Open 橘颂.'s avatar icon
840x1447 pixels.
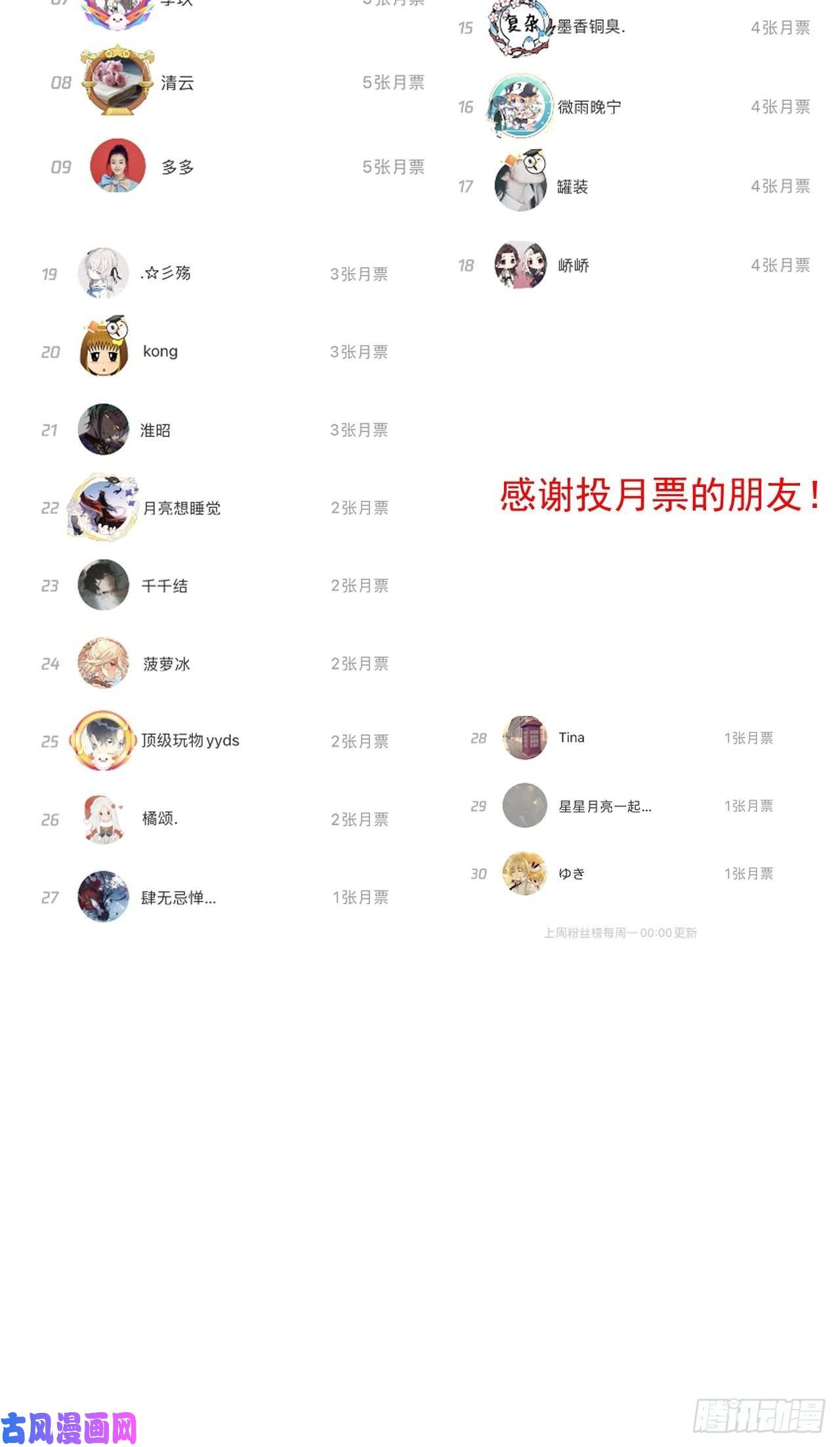click(x=104, y=819)
